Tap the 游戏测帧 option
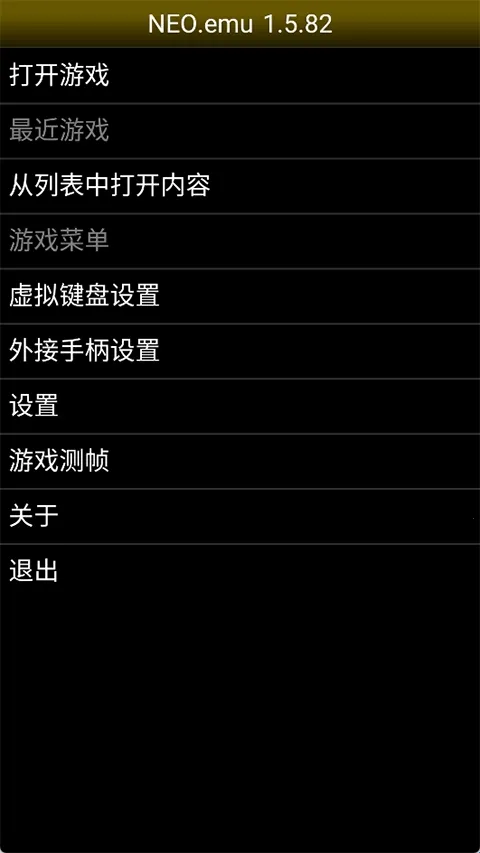The height and width of the screenshot is (853, 480). point(240,461)
